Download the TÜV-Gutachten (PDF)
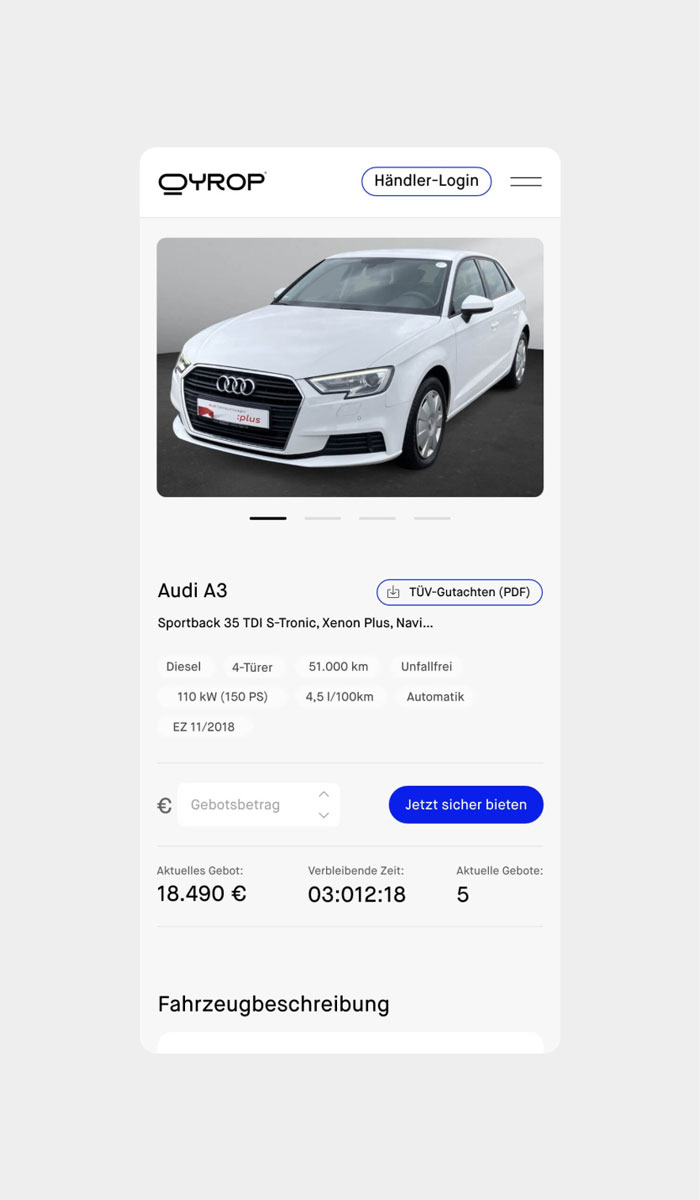This screenshot has width=700, height=1200. click(459, 592)
